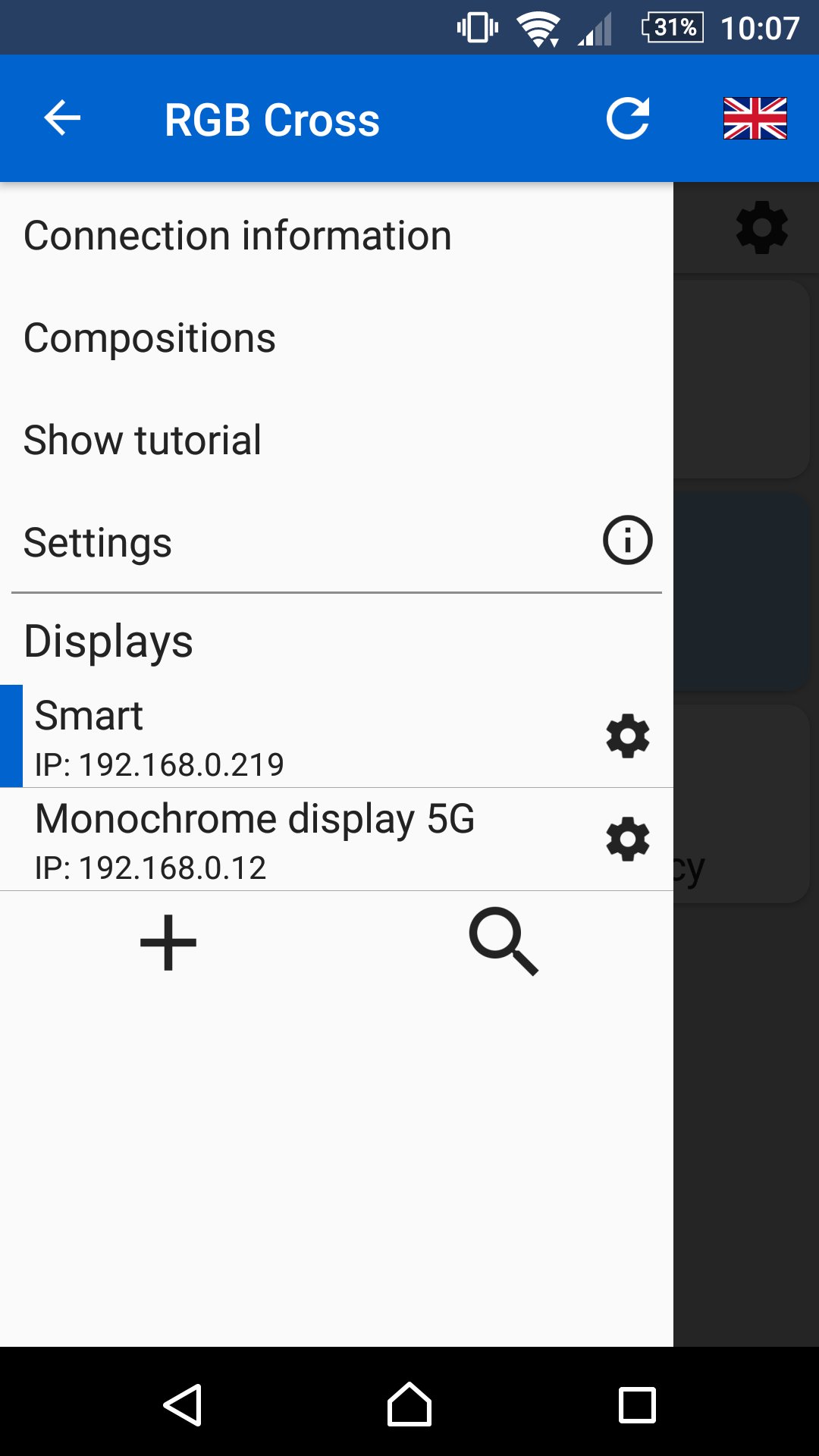Tap the Displays section header
The height and width of the screenshot is (1456, 819).
(x=108, y=640)
